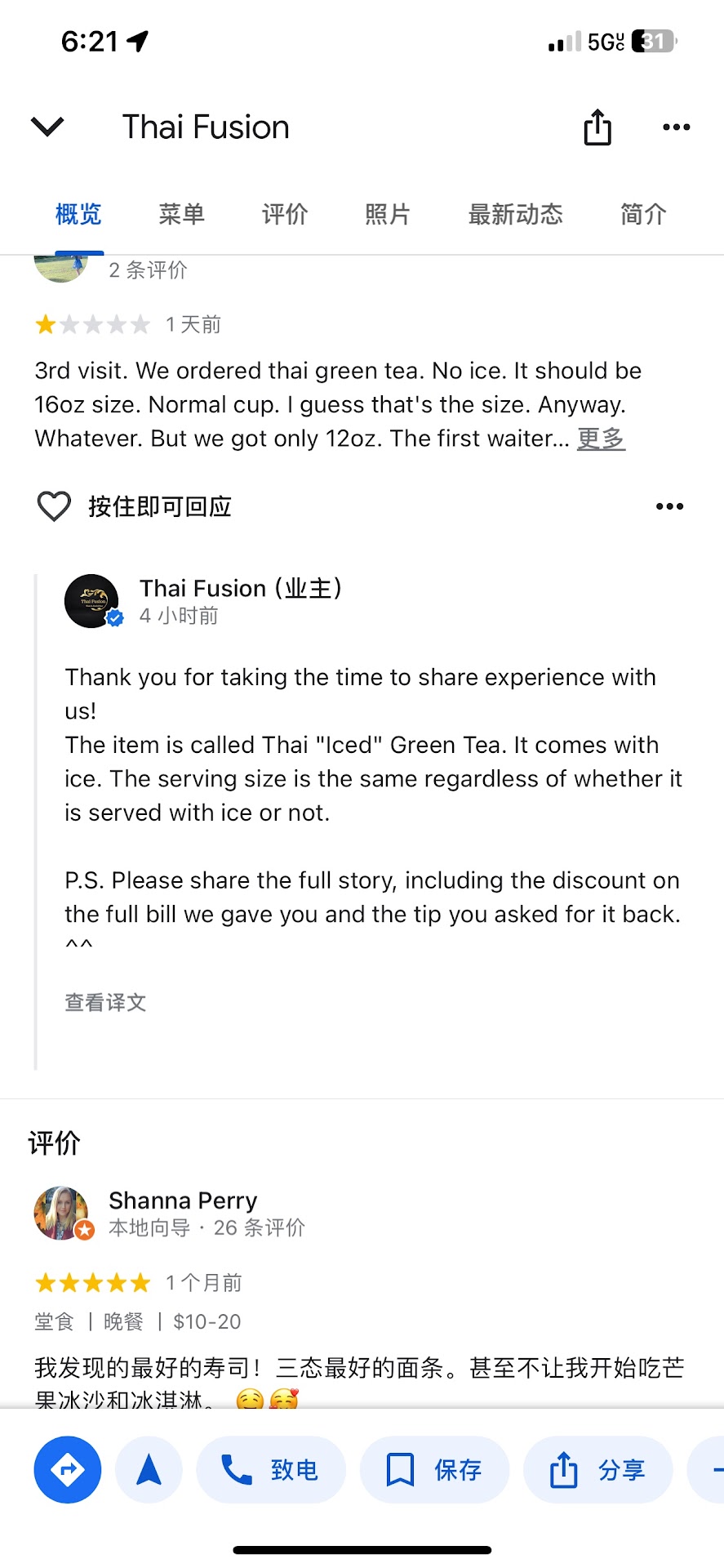
Task: React to the review with the heart
Action: pyautogui.click(x=54, y=506)
